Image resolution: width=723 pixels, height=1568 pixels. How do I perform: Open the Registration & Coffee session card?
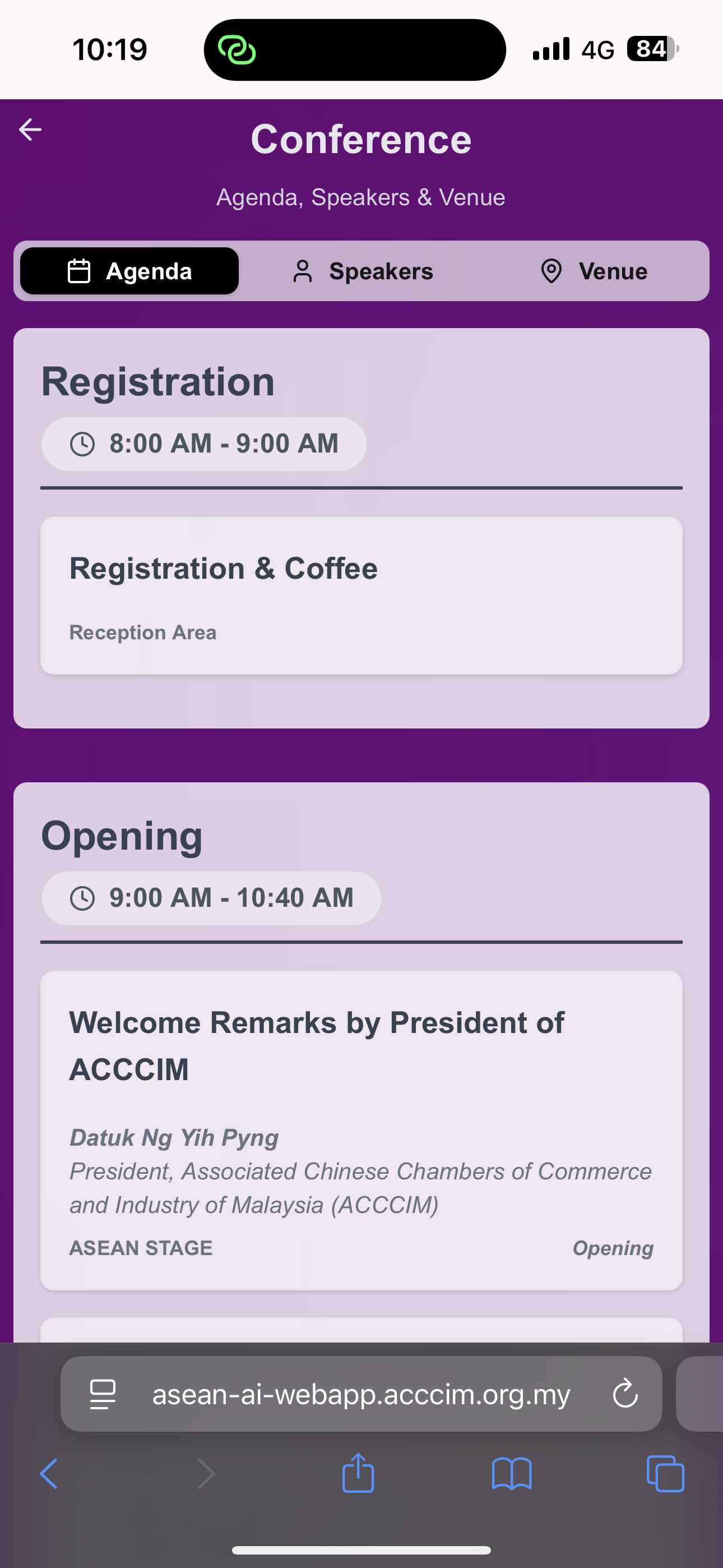coord(361,594)
